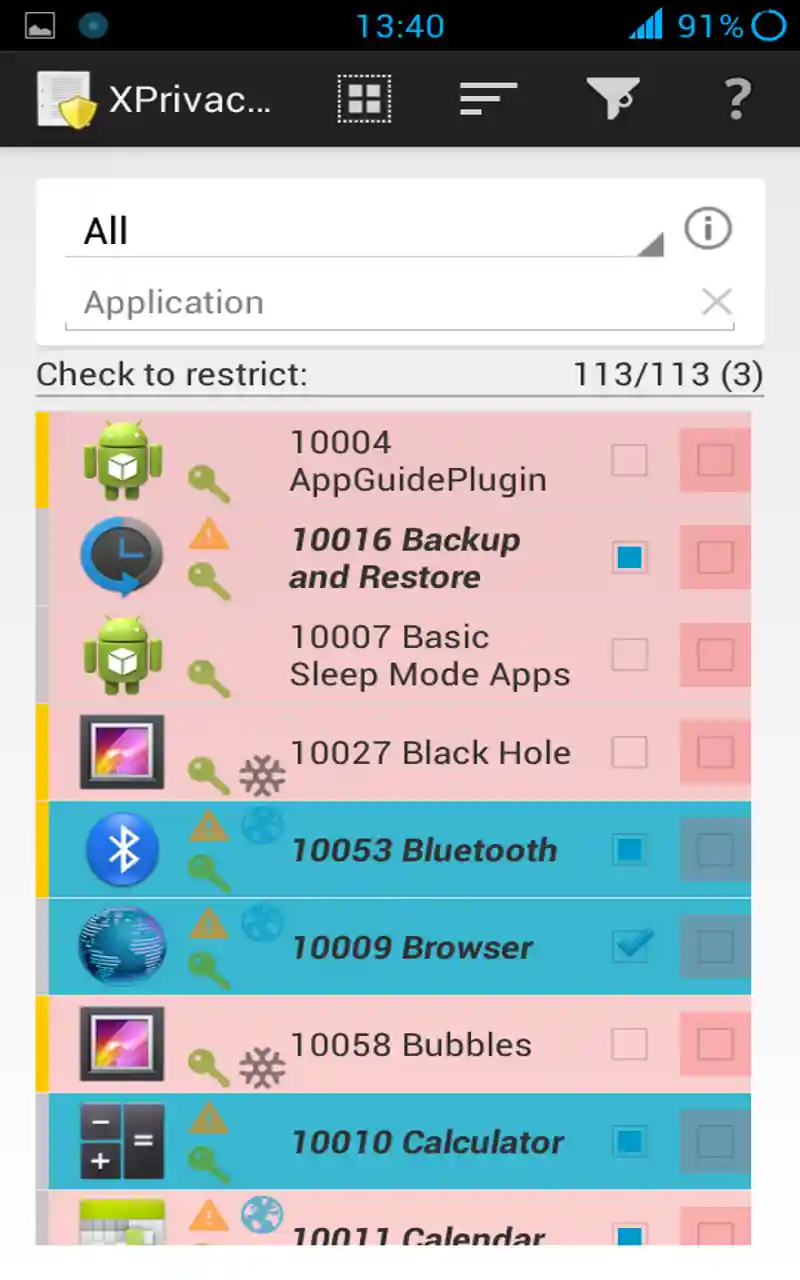Check restrict box for Bubbles
The image size is (800, 1280).
(x=629, y=1044)
